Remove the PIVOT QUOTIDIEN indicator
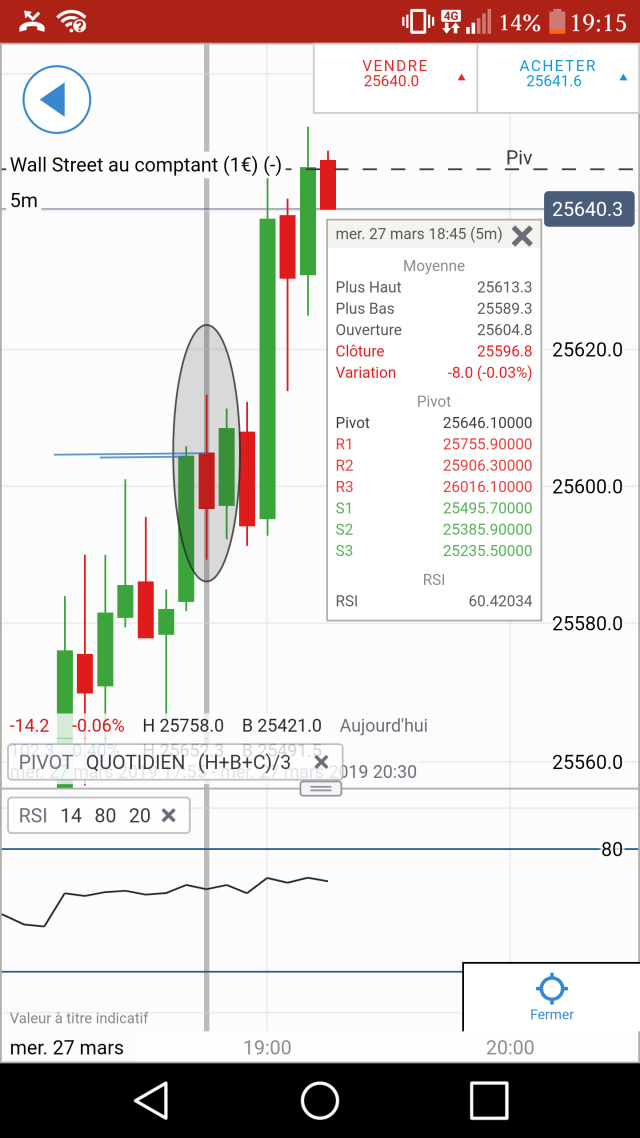Image resolution: width=640 pixels, height=1138 pixels. [321, 763]
